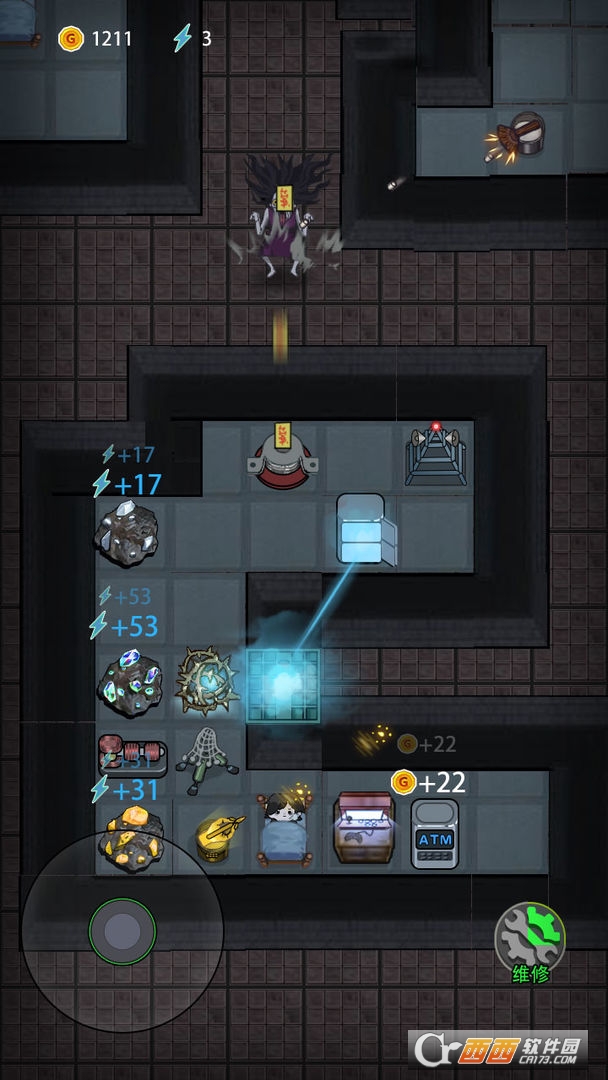Select the gem ore giving +53 energy
The image size is (608, 1080).
pos(128,684)
